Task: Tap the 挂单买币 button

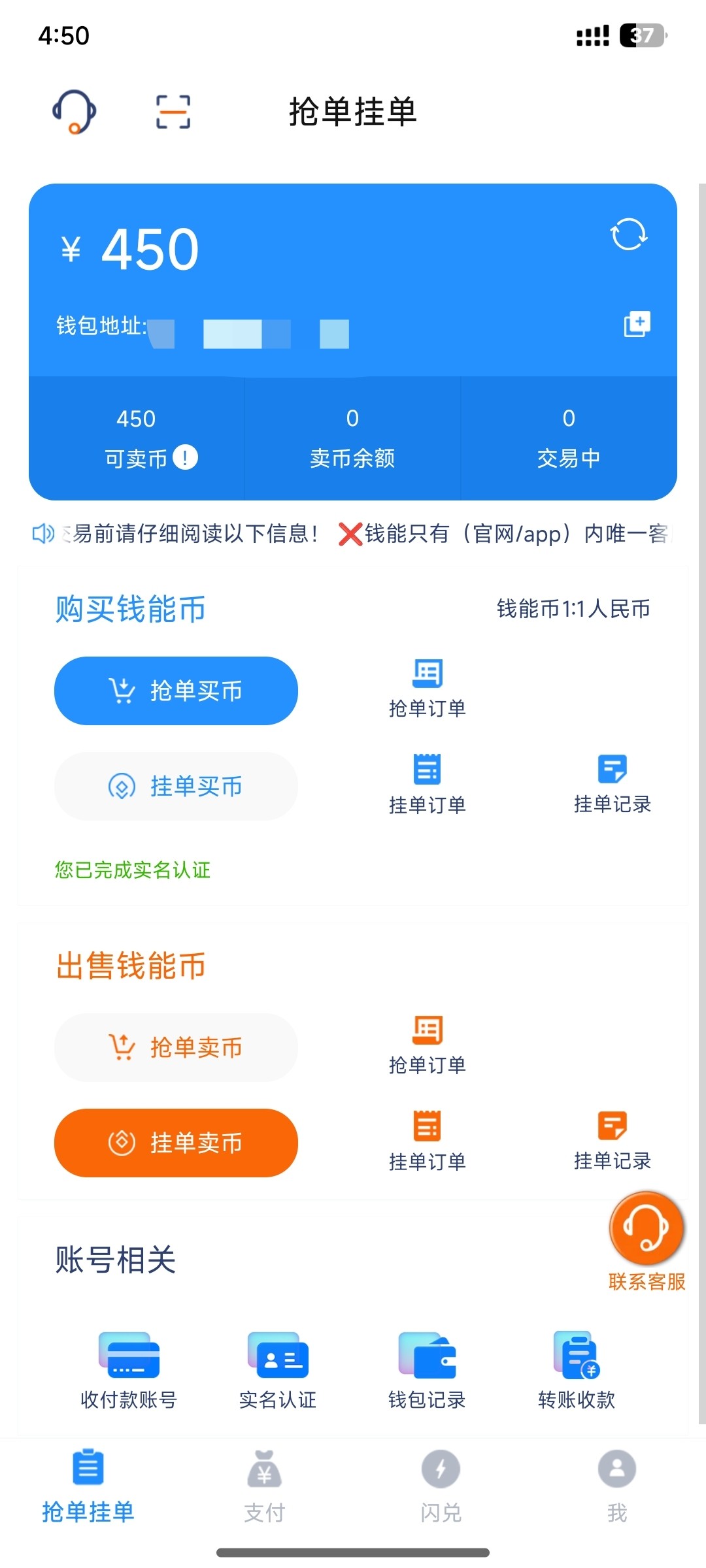Action: [x=176, y=786]
